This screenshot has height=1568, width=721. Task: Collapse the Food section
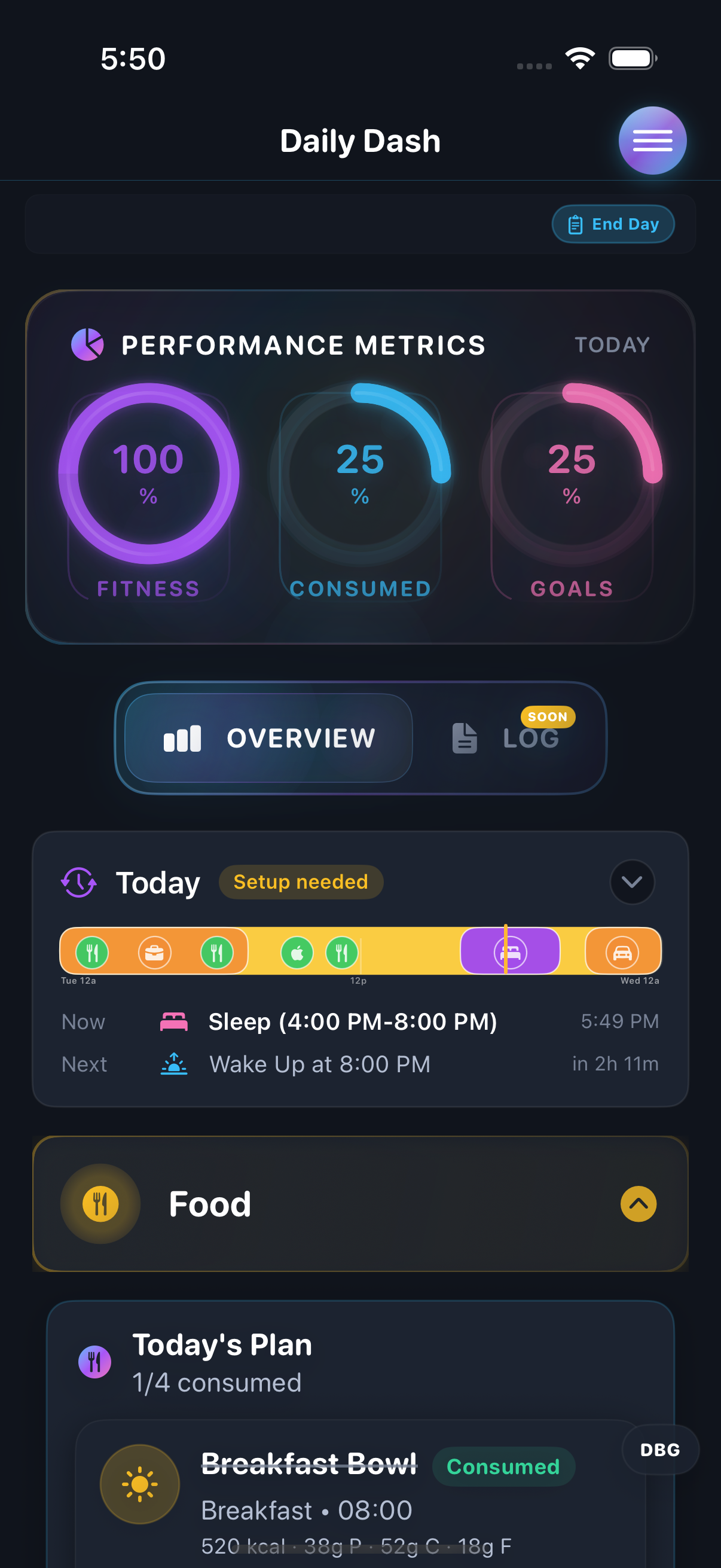coord(638,1203)
